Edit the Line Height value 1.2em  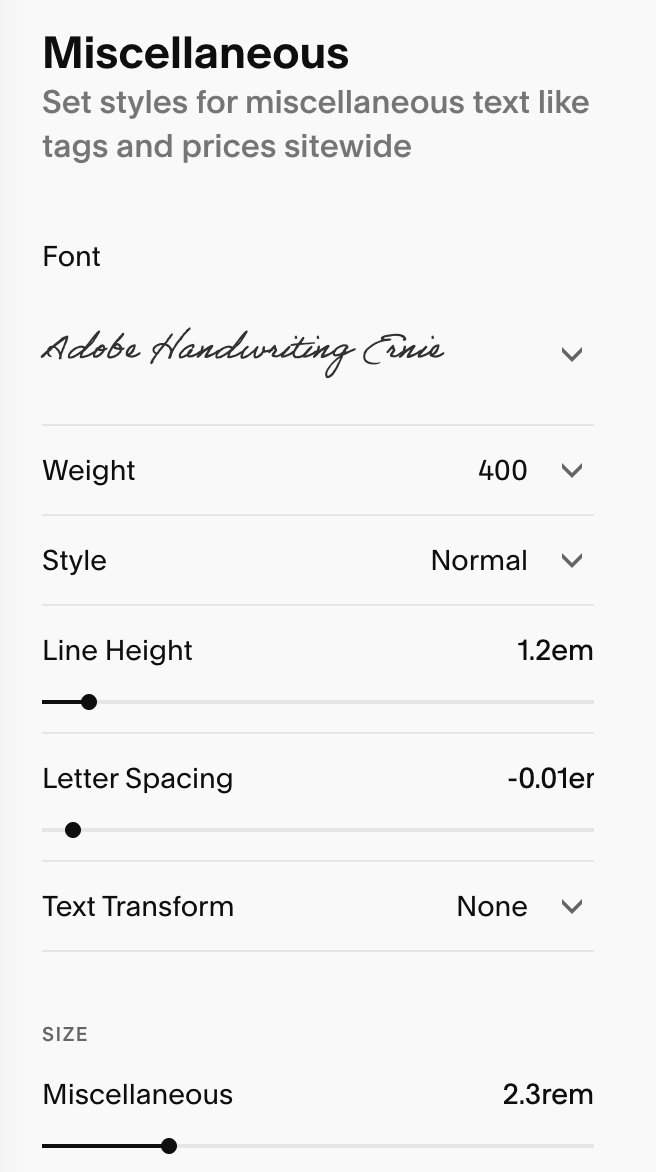[555, 650]
